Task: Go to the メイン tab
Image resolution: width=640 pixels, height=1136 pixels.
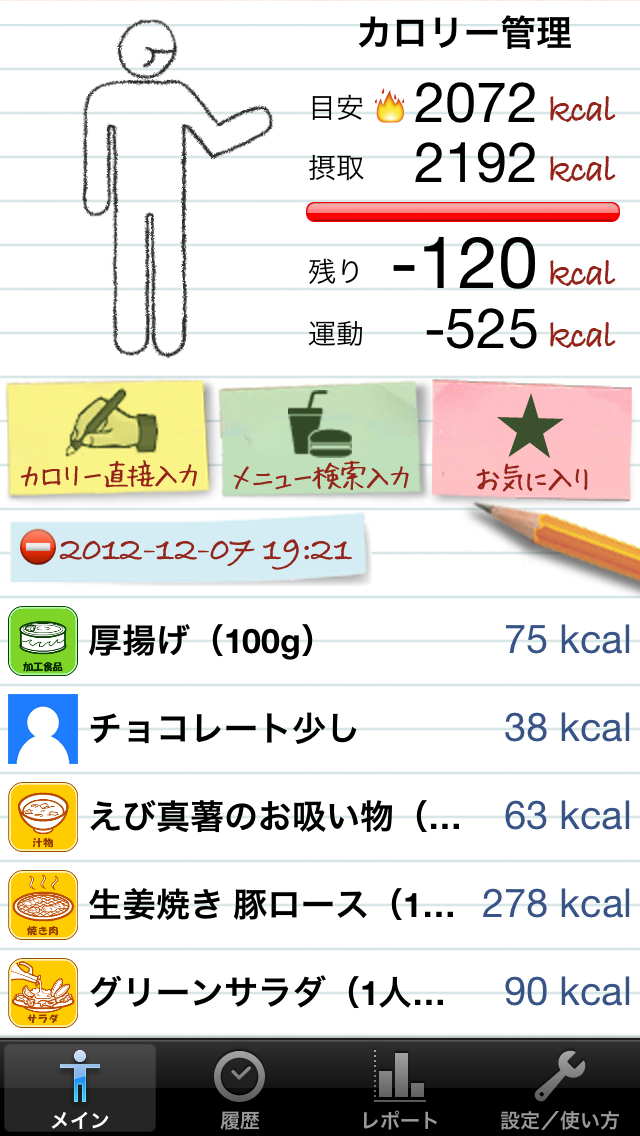Action: pyautogui.click(x=80, y=1088)
